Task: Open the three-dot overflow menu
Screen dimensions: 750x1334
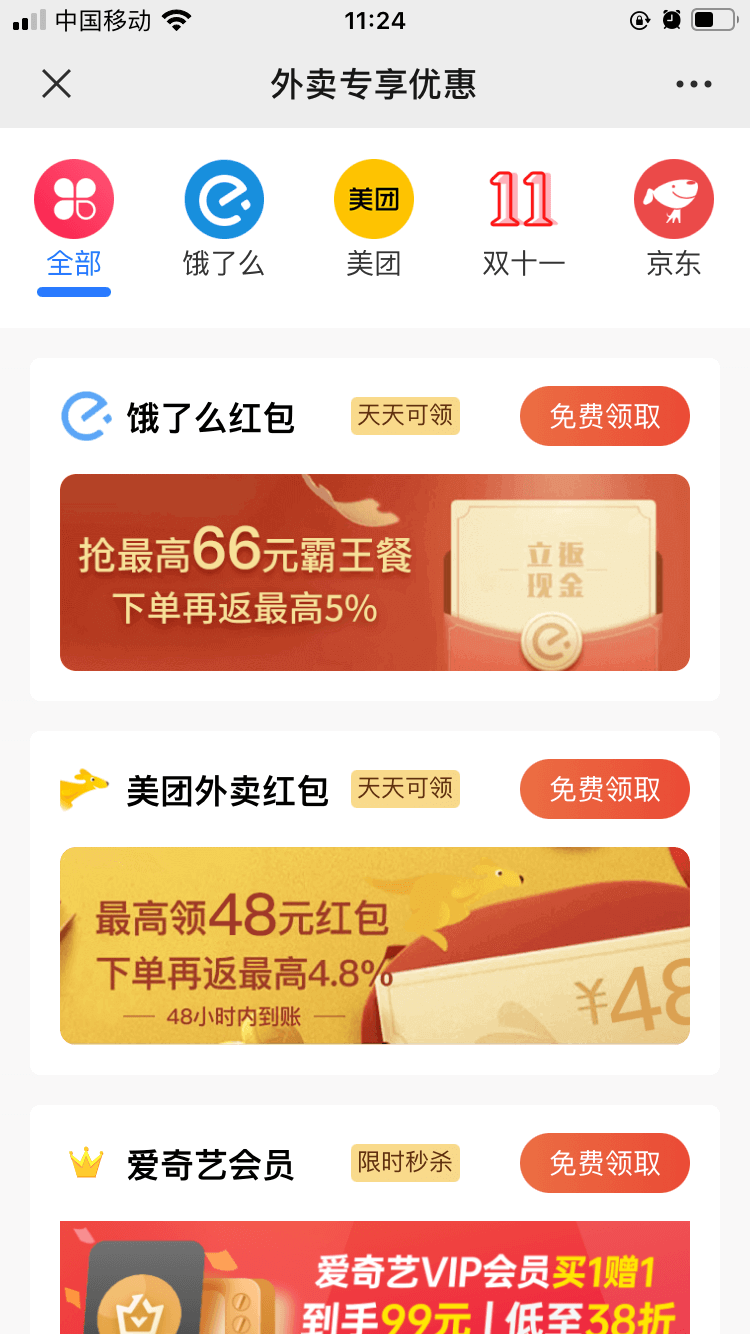Action: [x=693, y=84]
